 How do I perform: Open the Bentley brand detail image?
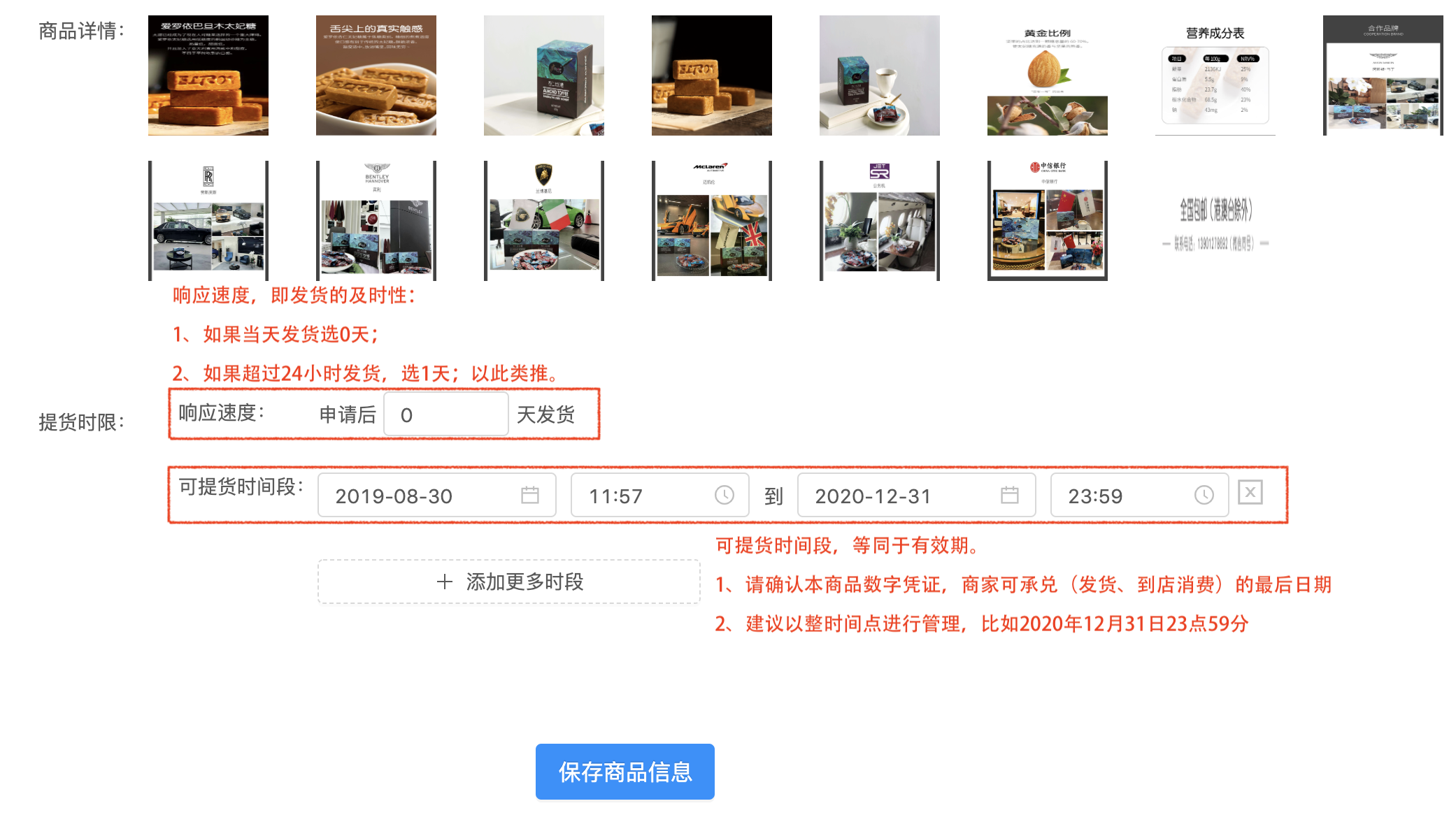(x=376, y=221)
